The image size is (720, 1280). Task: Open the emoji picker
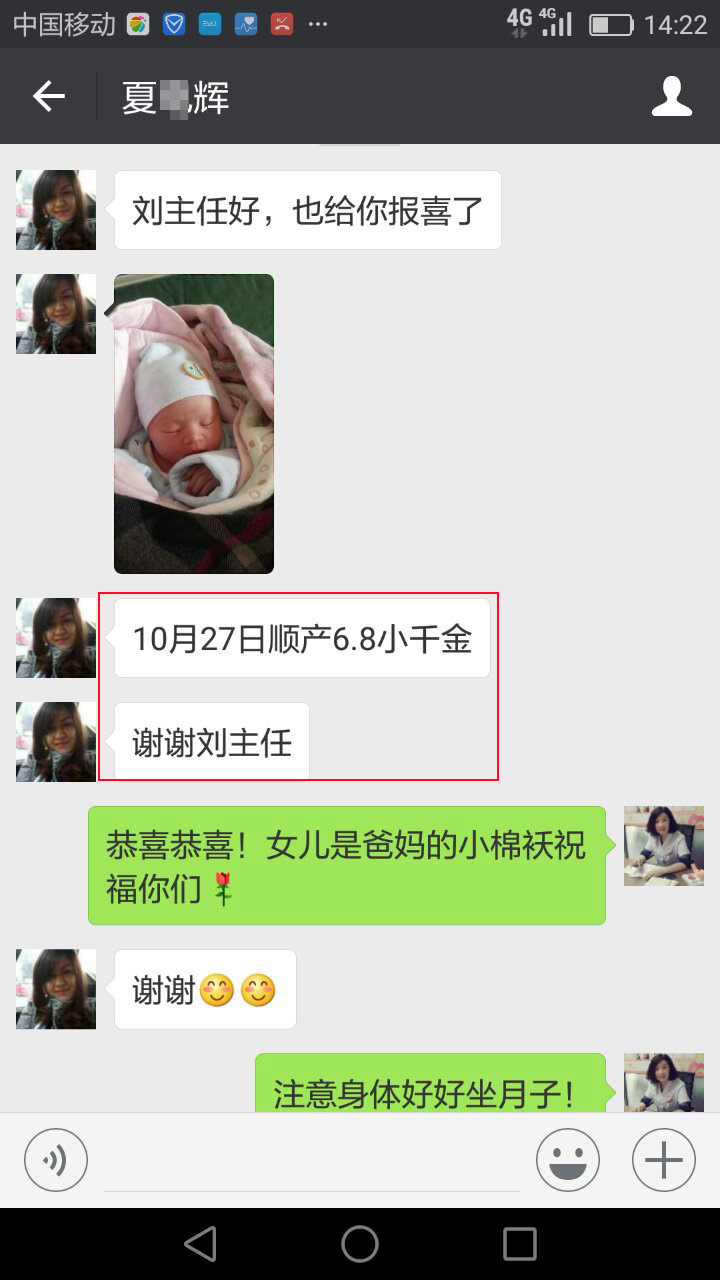567,1160
